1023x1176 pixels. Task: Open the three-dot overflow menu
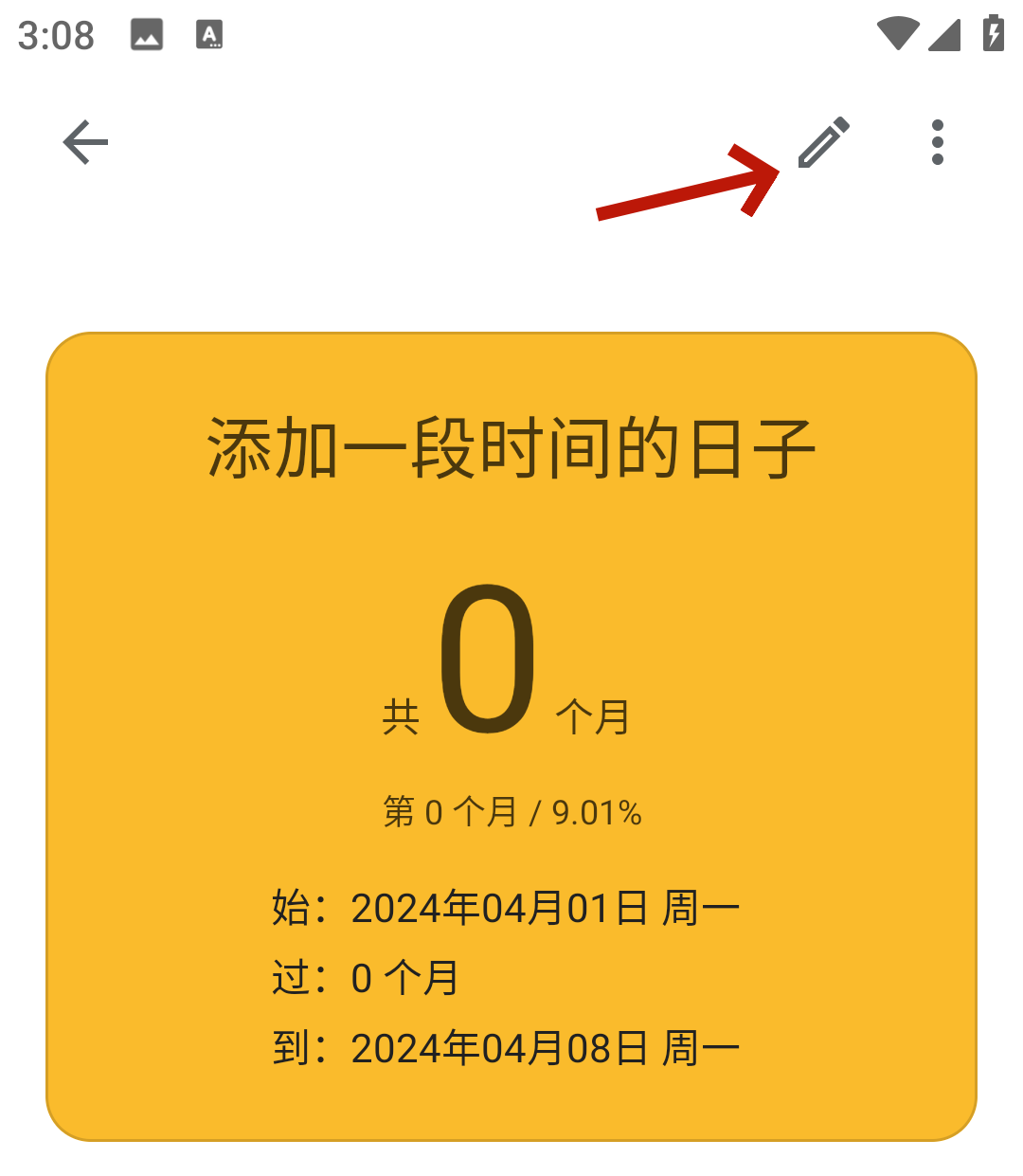click(937, 142)
